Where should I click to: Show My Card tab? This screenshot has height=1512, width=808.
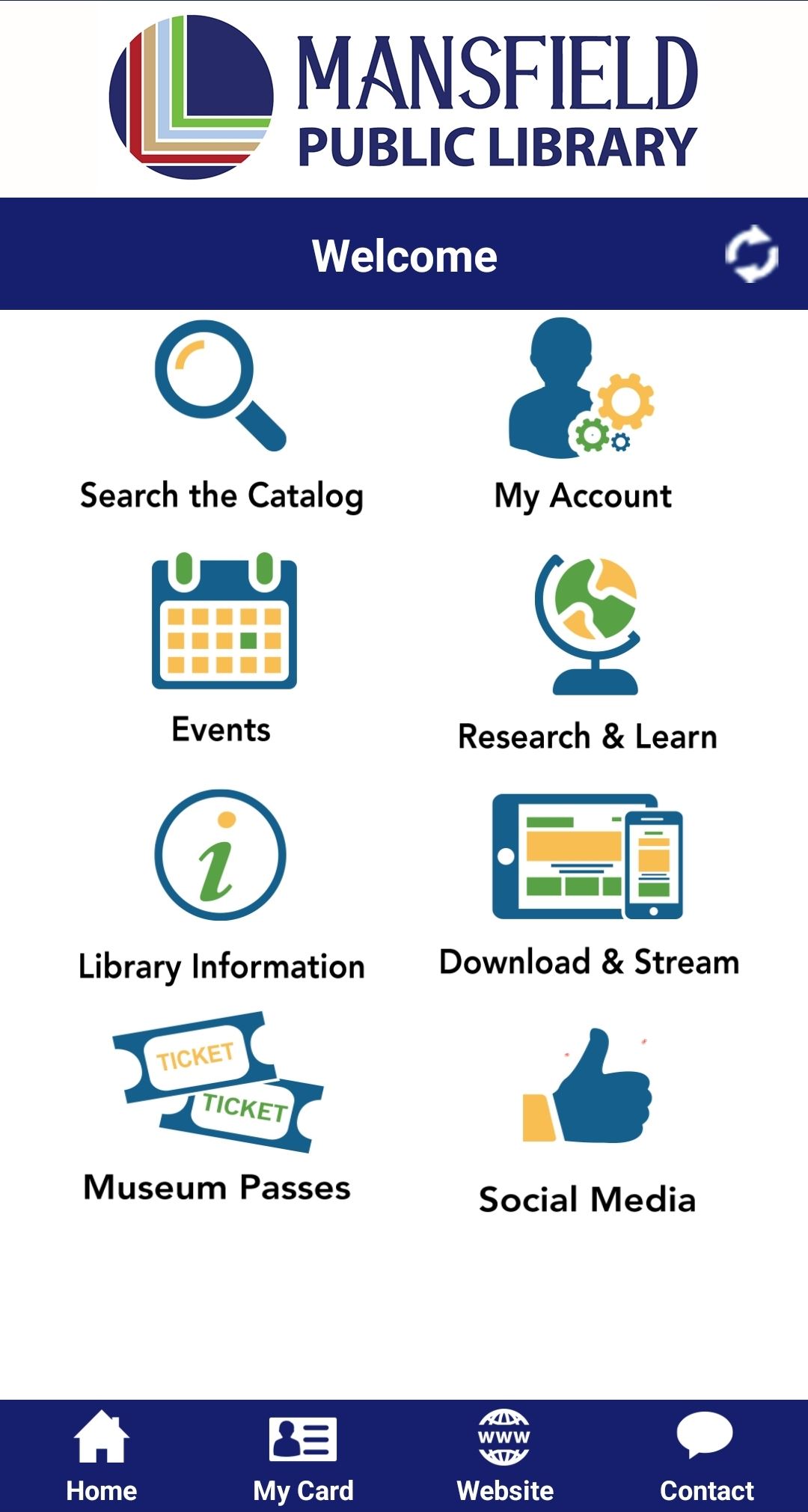(x=303, y=1456)
